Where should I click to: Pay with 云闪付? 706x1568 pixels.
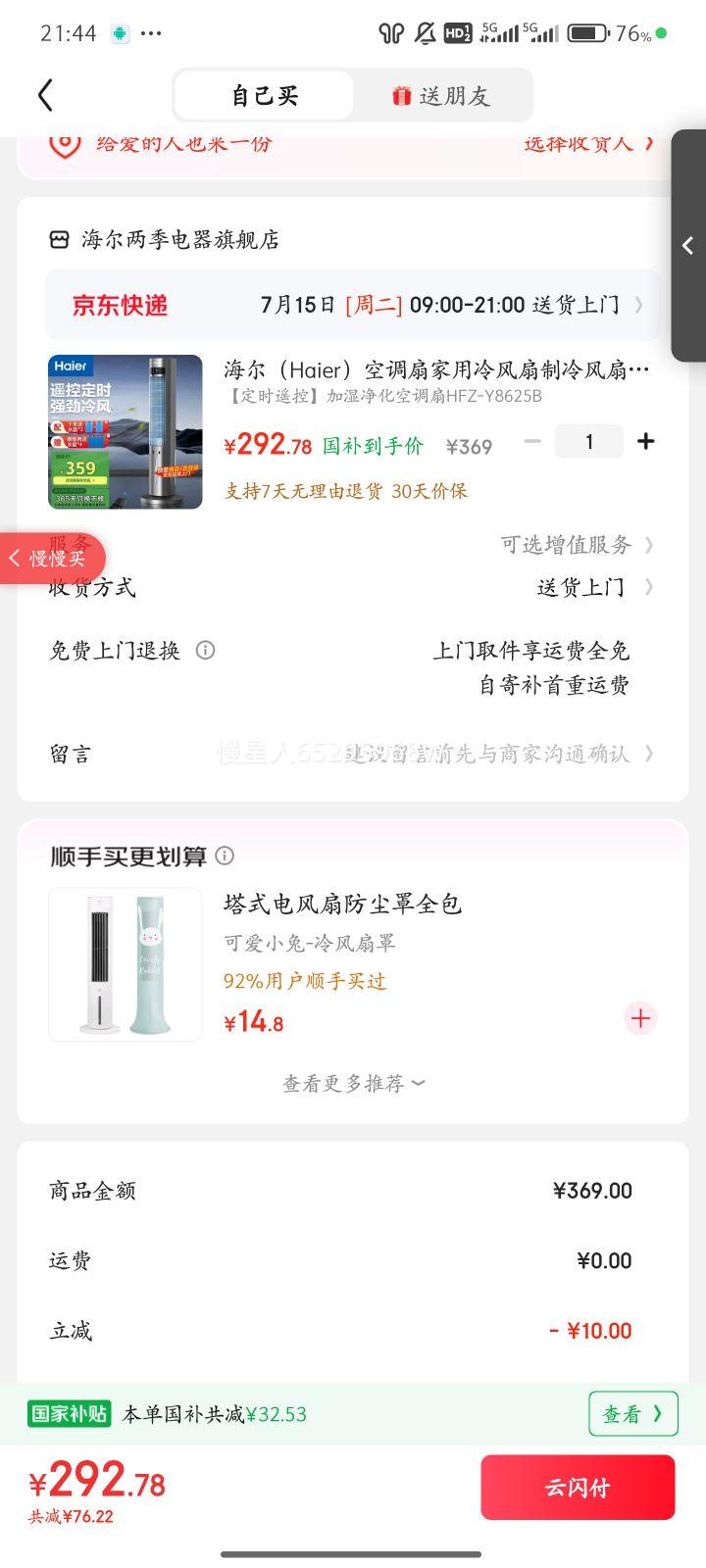click(578, 1488)
